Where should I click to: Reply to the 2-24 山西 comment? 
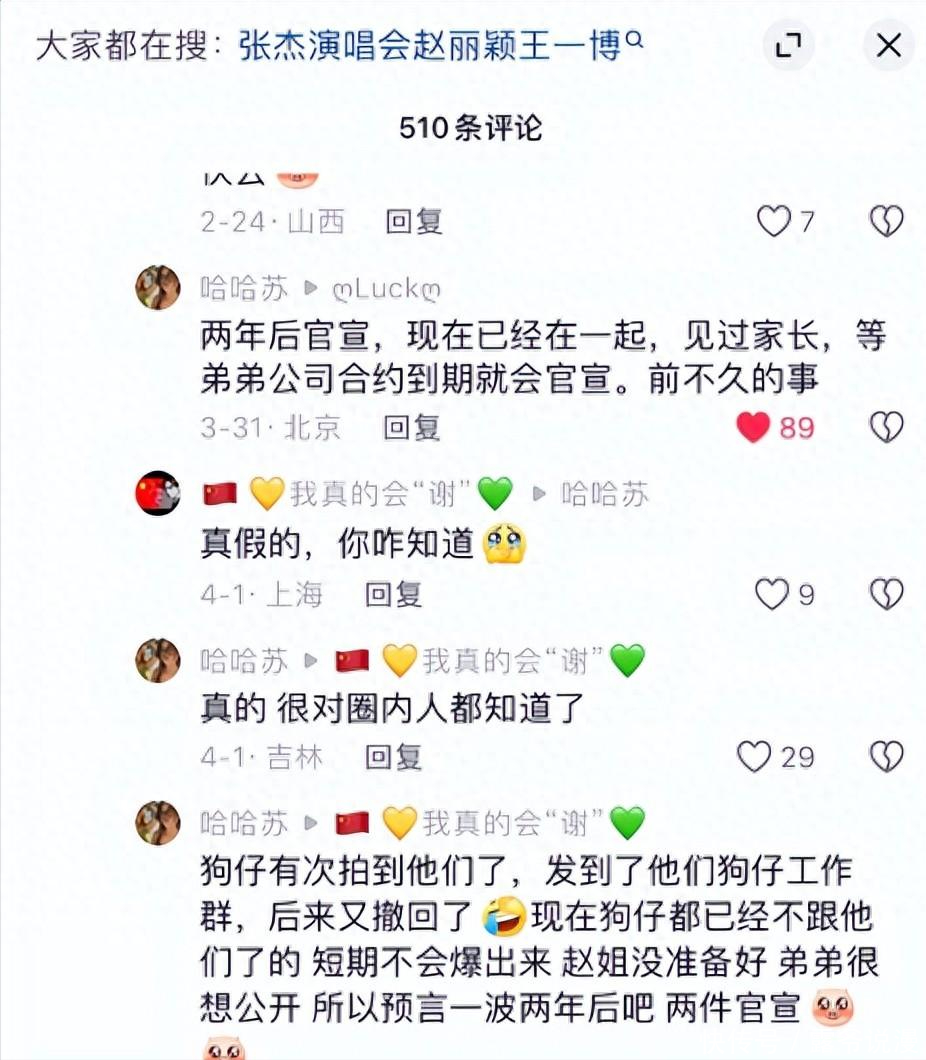pos(414,222)
